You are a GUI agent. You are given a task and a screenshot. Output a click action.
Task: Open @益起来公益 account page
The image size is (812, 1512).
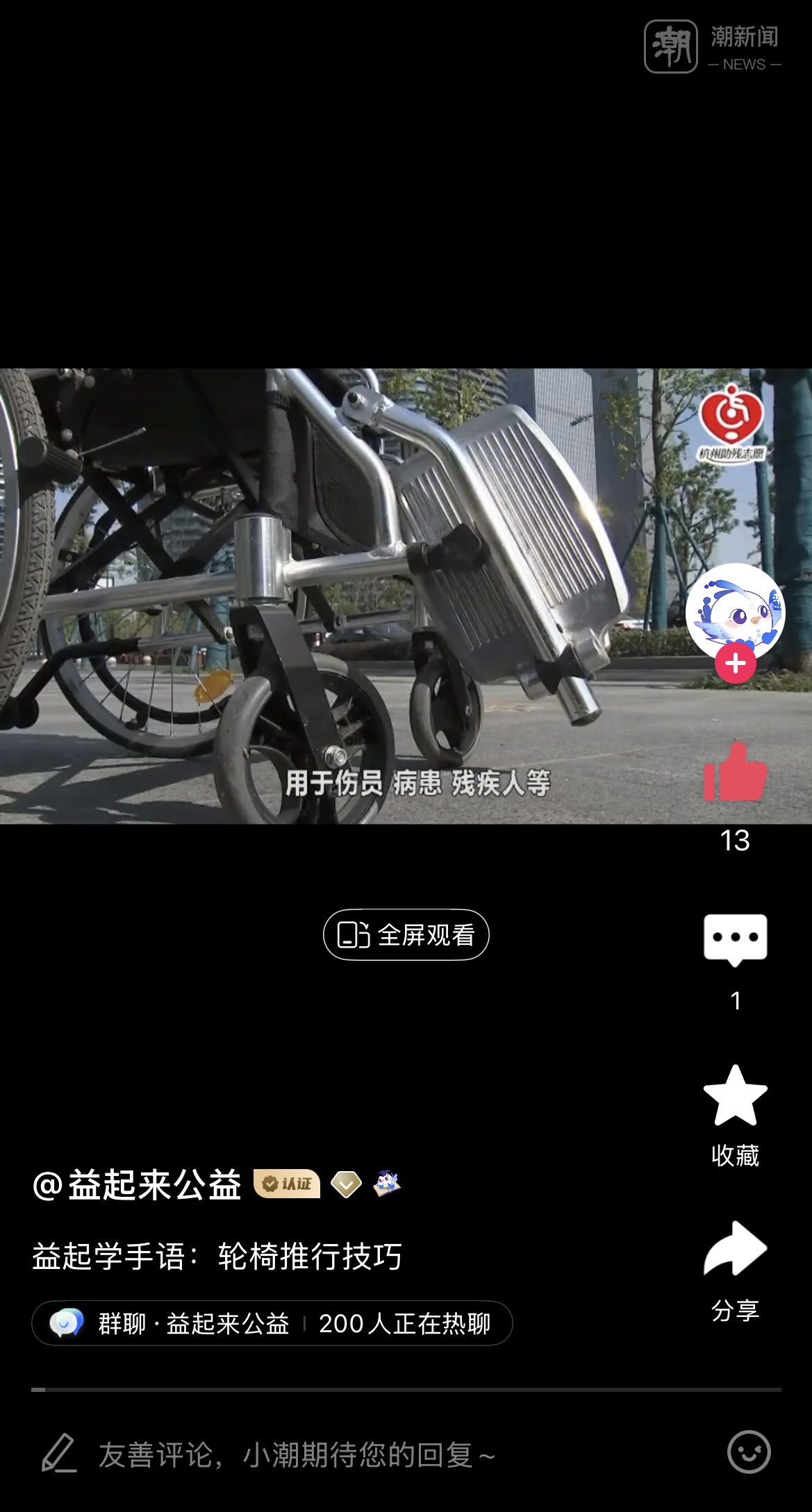(x=138, y=1184)
